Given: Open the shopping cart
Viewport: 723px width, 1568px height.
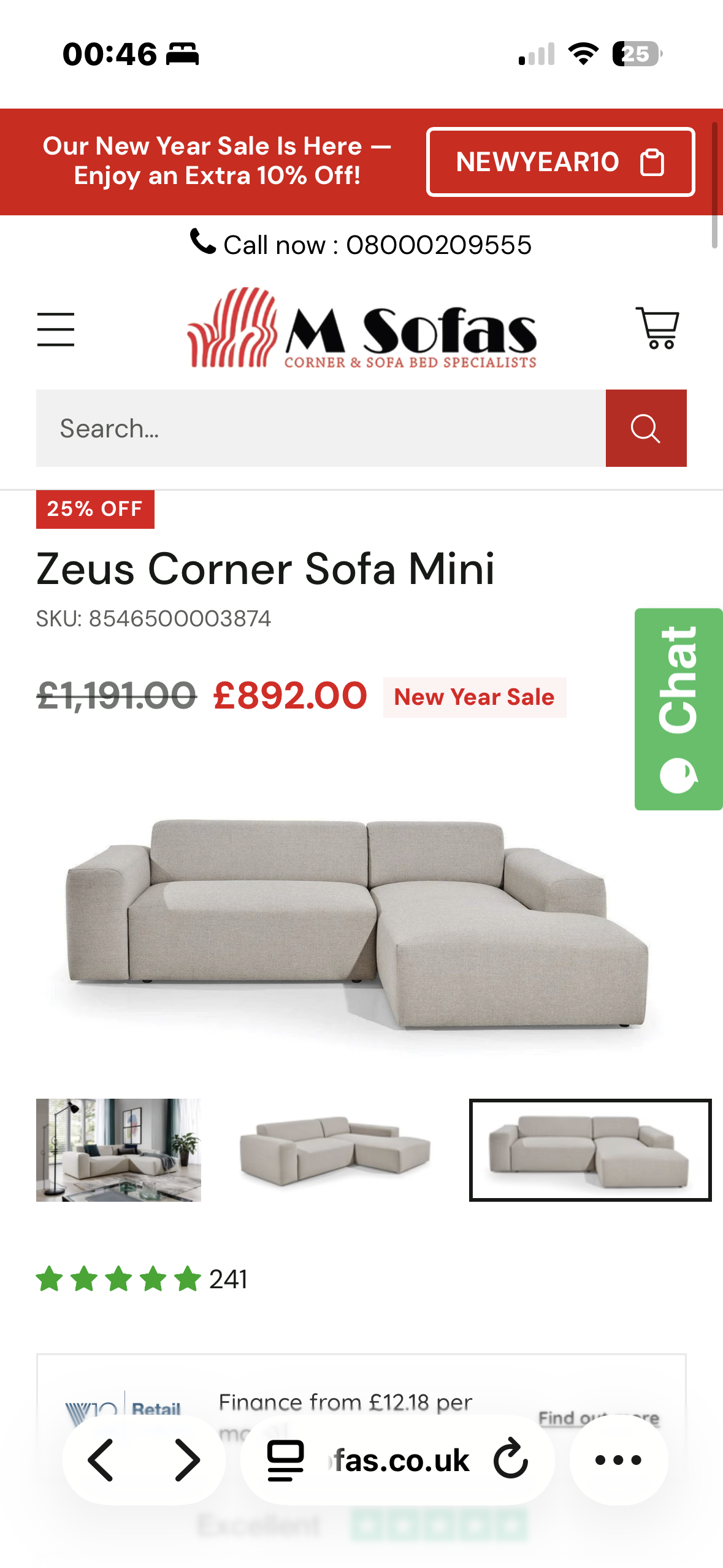Looking at the screenshot, I should pos(657,328).
